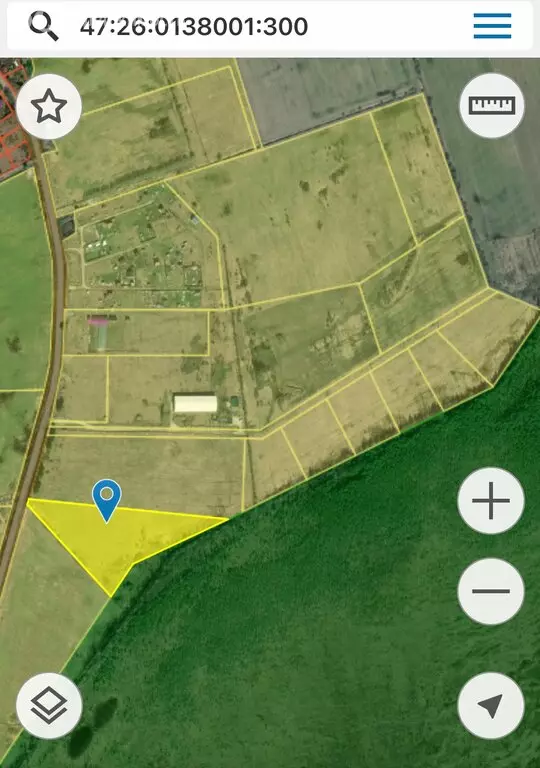Tap the search magnifier icon

(x=44, y=25)
